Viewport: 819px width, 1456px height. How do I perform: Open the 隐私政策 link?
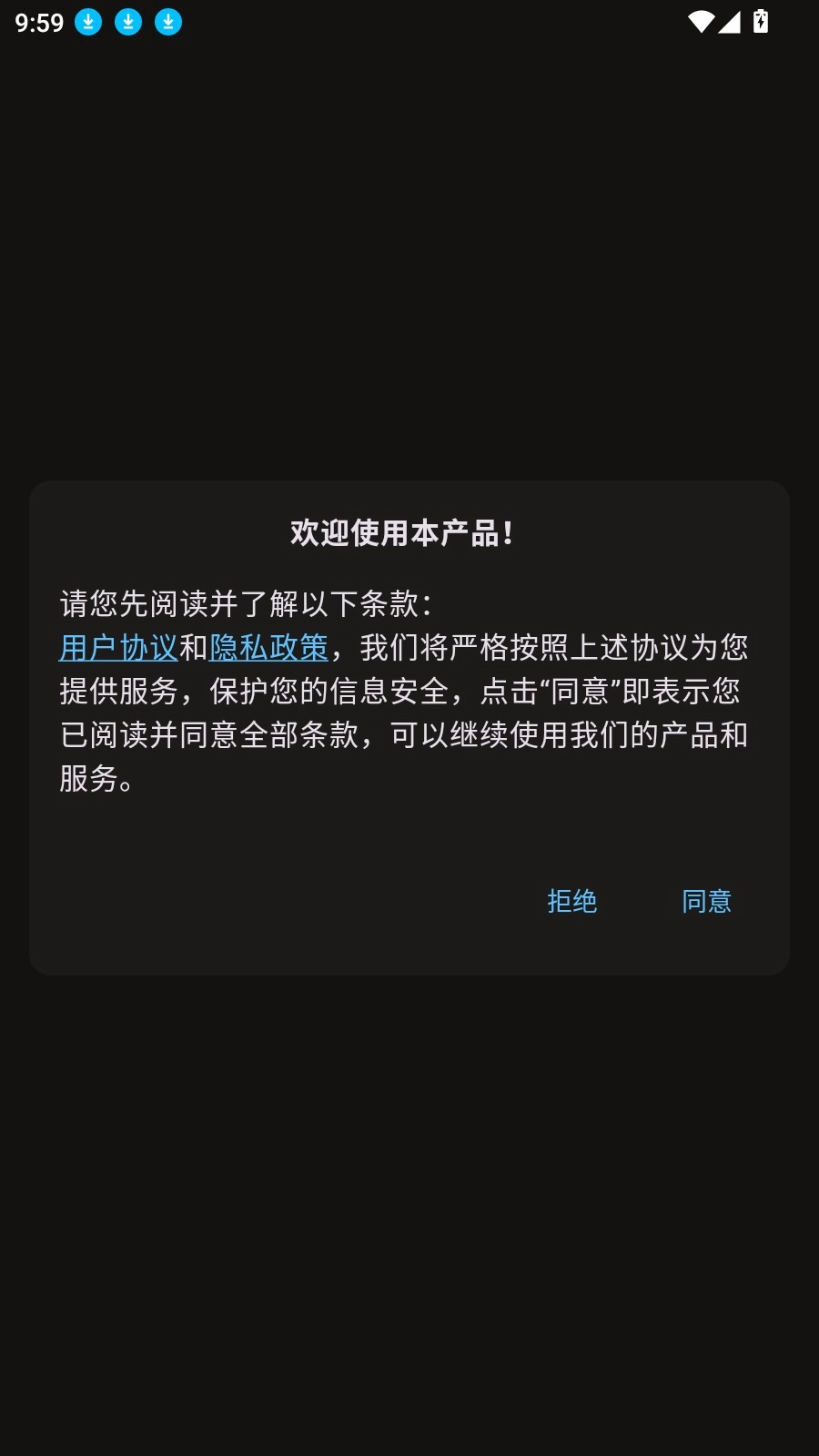[268, 648]
